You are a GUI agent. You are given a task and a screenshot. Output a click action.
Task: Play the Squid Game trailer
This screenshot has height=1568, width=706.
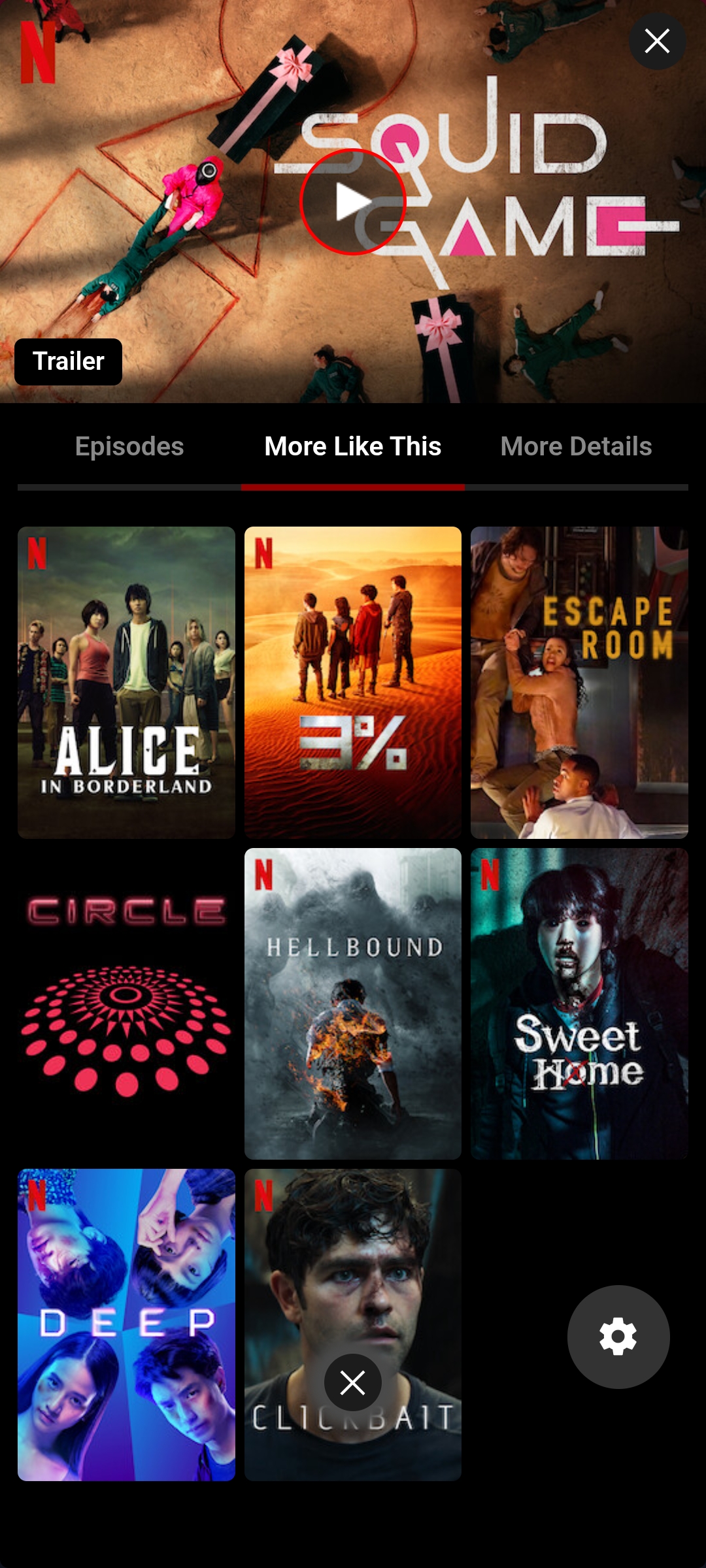tap(353, 202)
